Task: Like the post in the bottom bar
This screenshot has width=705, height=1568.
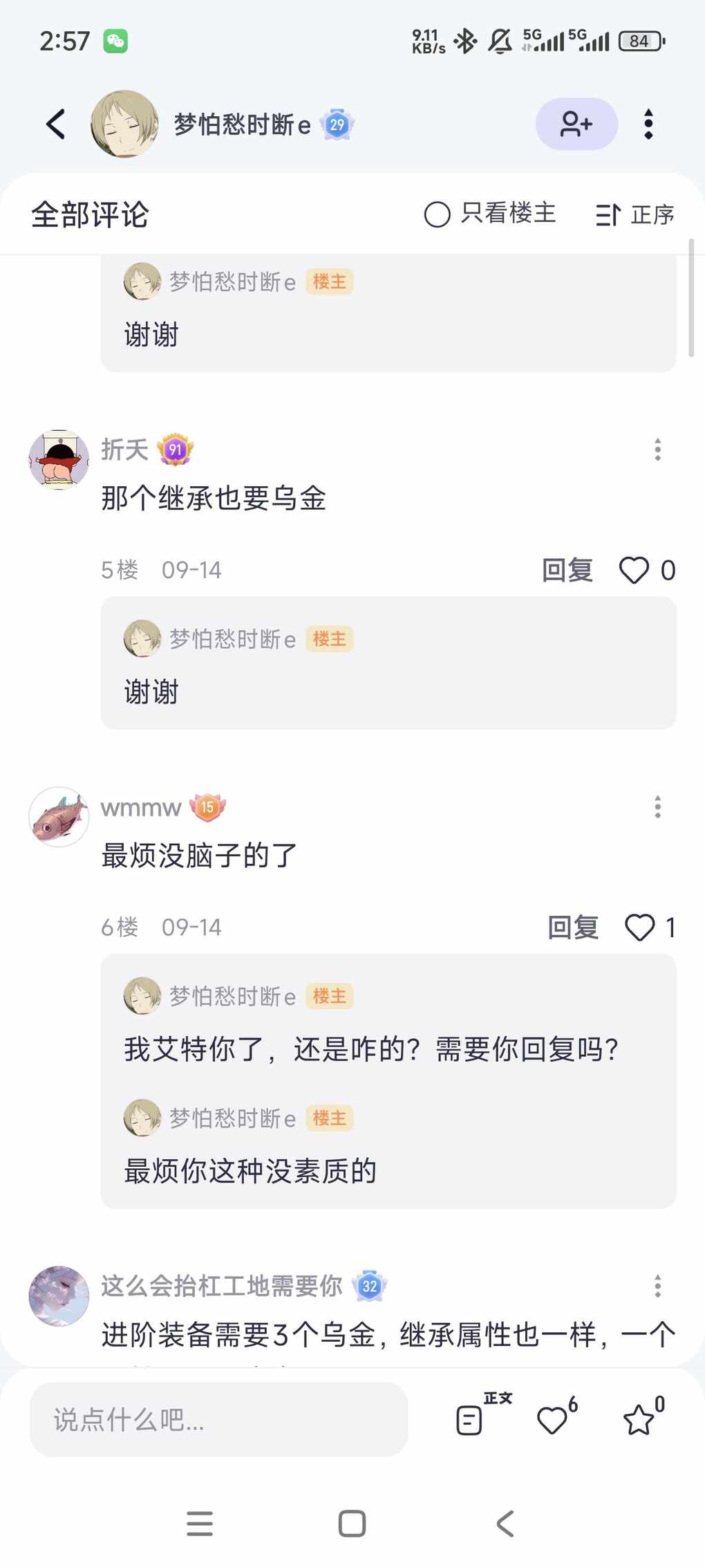Action: pyautogui.click(x=554, y=1420)
